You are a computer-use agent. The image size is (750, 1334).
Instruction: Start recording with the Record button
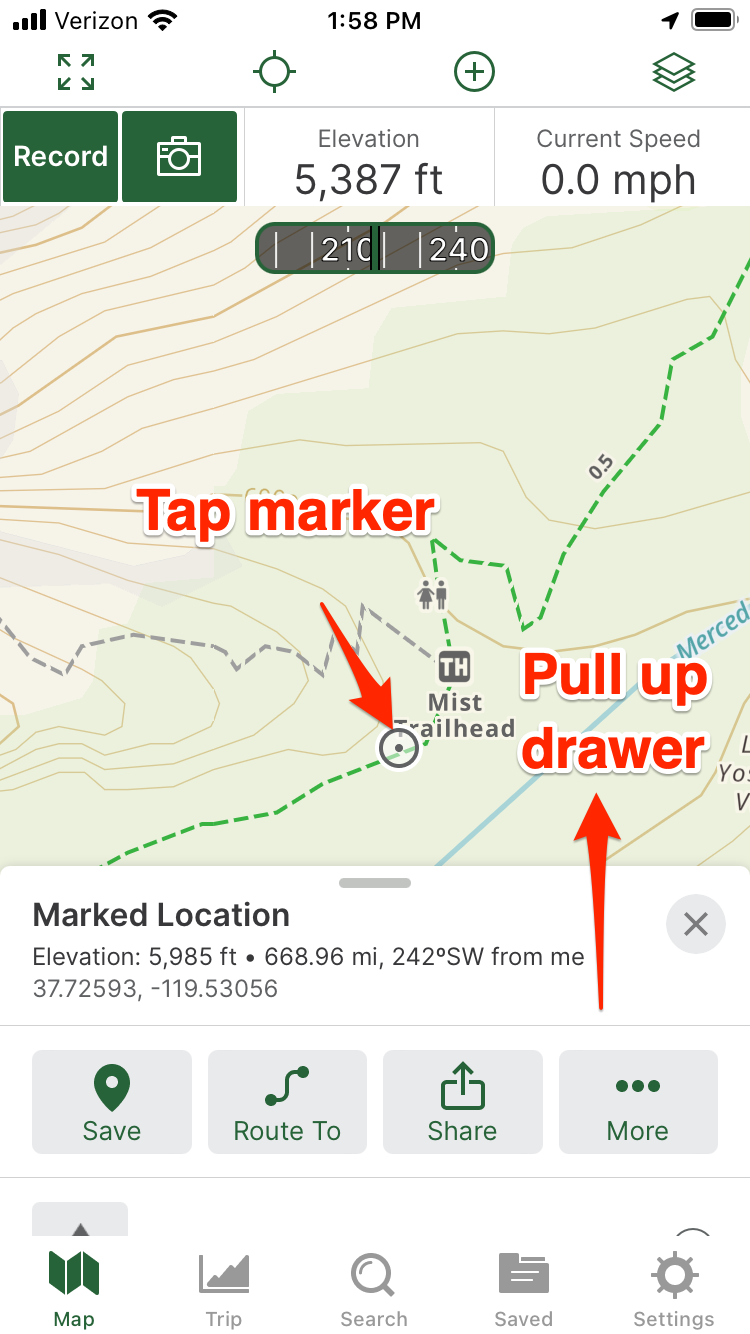pyautogui.click(x=60, y=157)
